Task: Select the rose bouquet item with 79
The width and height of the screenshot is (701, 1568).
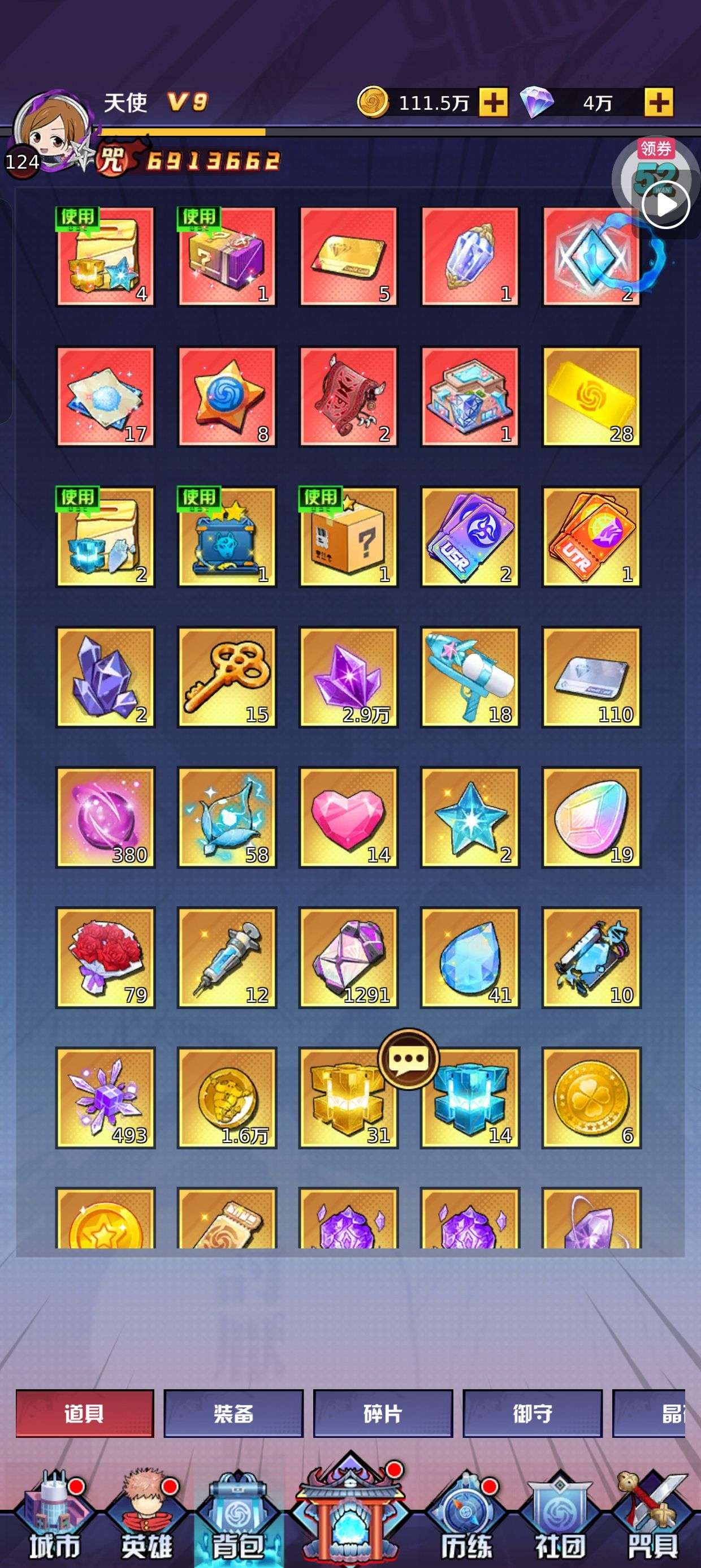Action: click(105, 958)
